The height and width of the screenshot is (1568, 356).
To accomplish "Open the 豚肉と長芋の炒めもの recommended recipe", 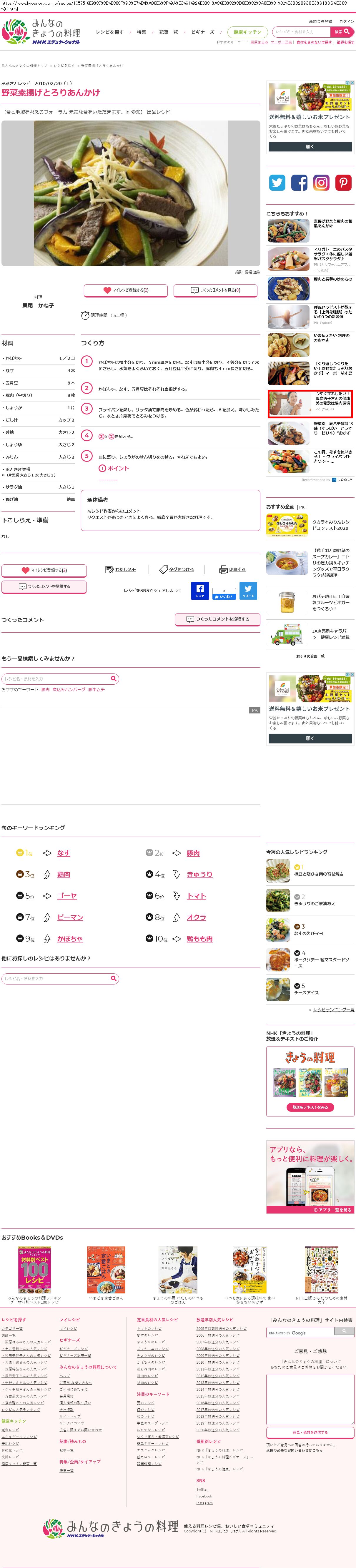I will tap(332, 279).
